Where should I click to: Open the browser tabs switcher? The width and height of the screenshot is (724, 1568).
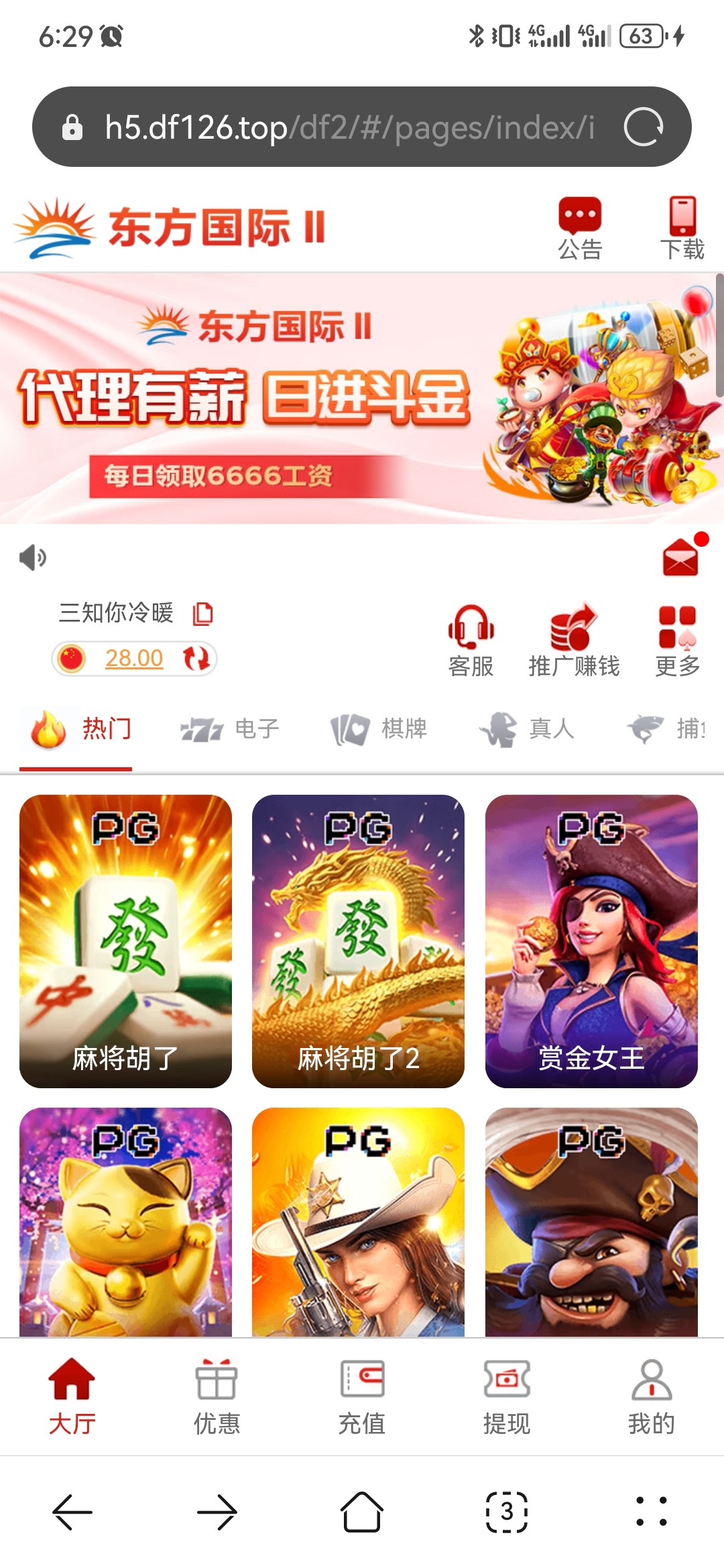[x=507, y=1512]
